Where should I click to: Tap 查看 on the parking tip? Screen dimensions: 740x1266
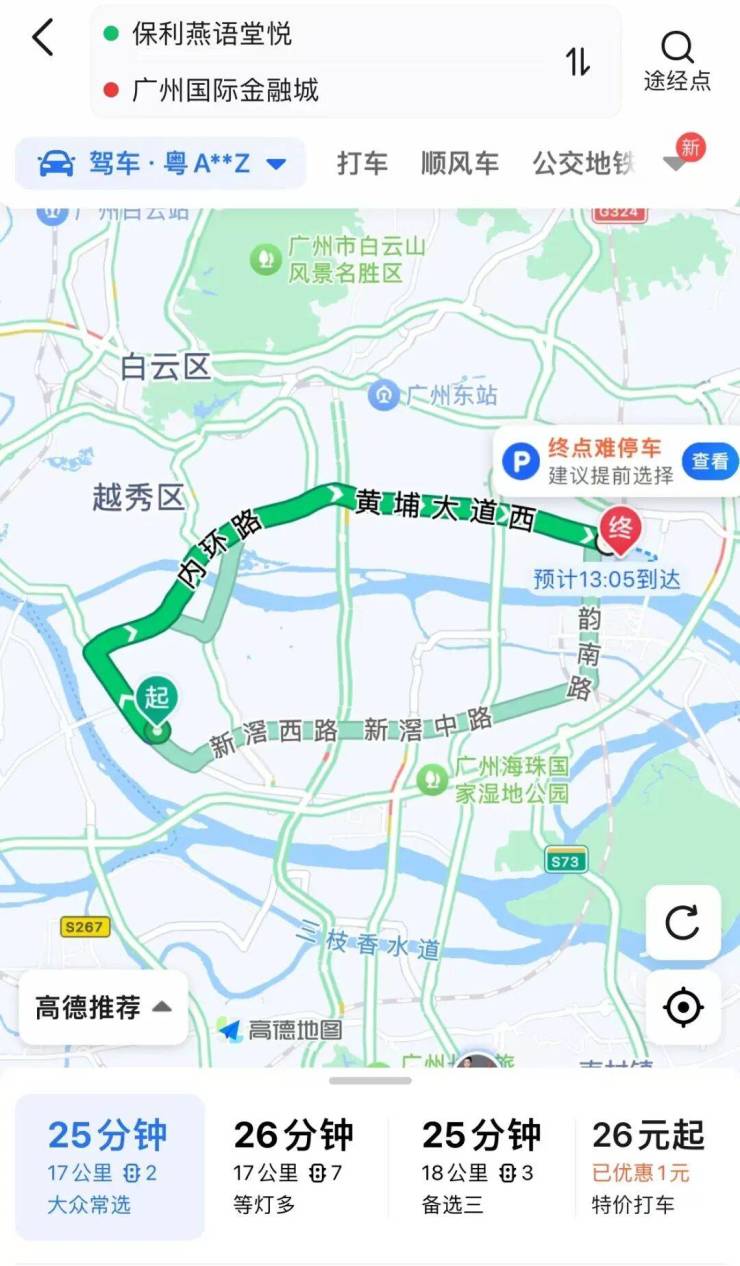[x=710, y=462]
